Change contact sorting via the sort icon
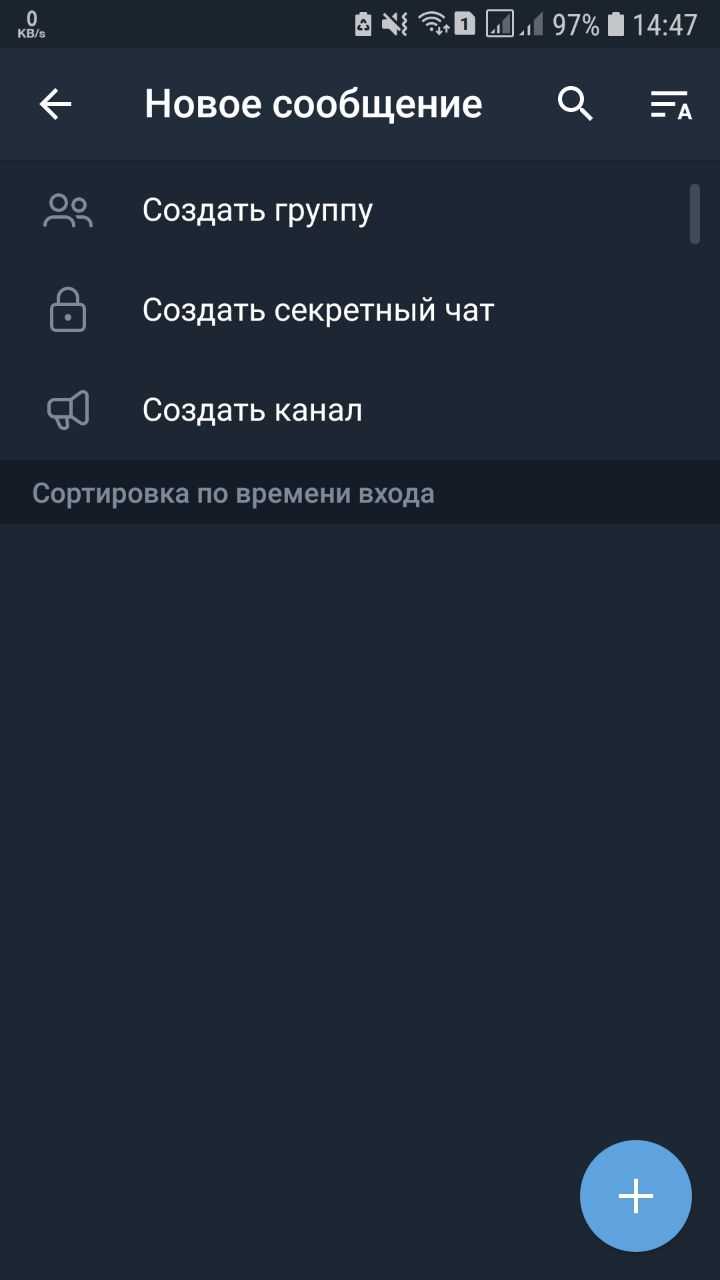This screenshot has width=720, height=1280. coord(671,104)
